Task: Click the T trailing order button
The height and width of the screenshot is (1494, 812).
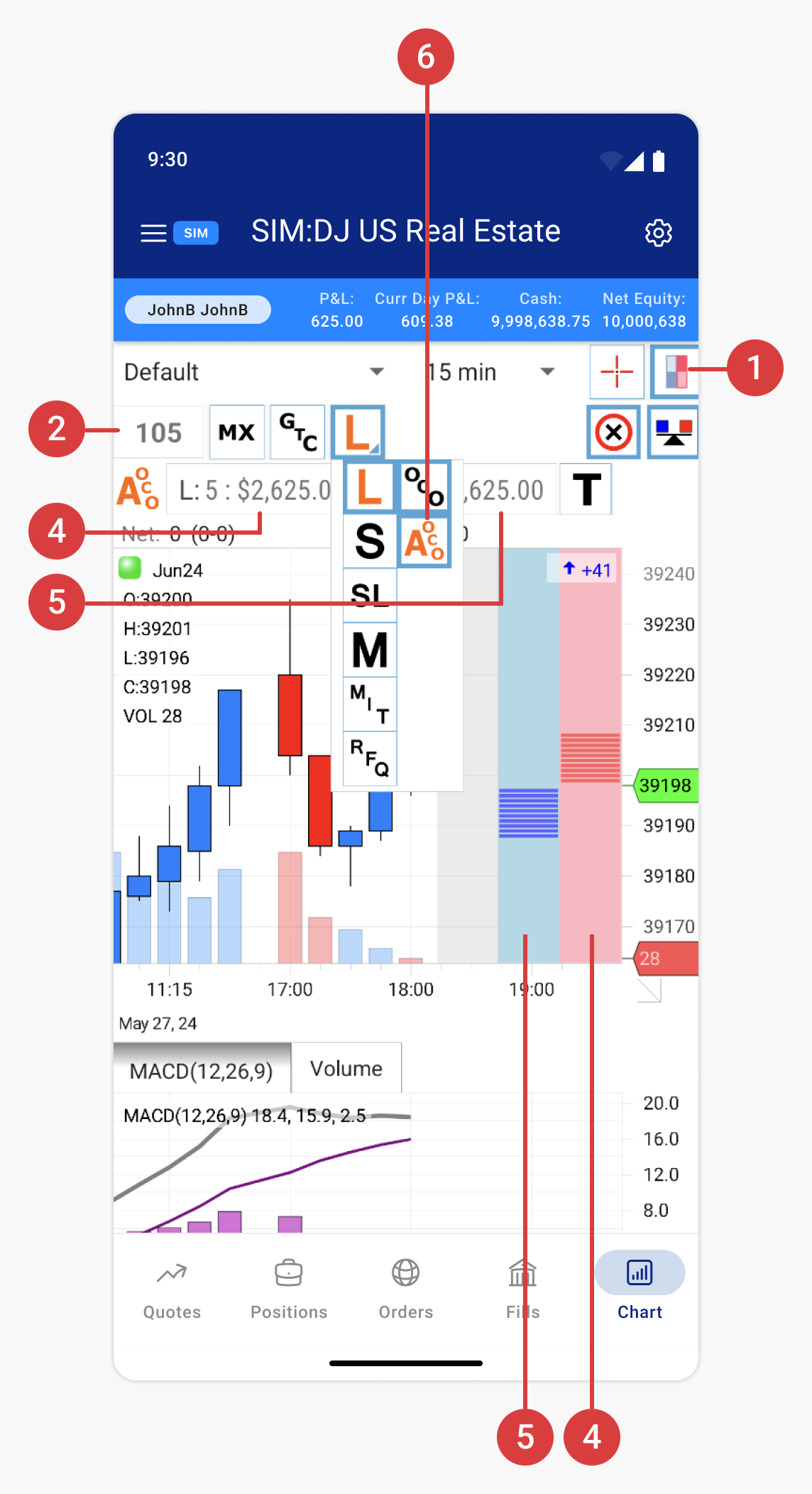Action: tap(585, 489)
